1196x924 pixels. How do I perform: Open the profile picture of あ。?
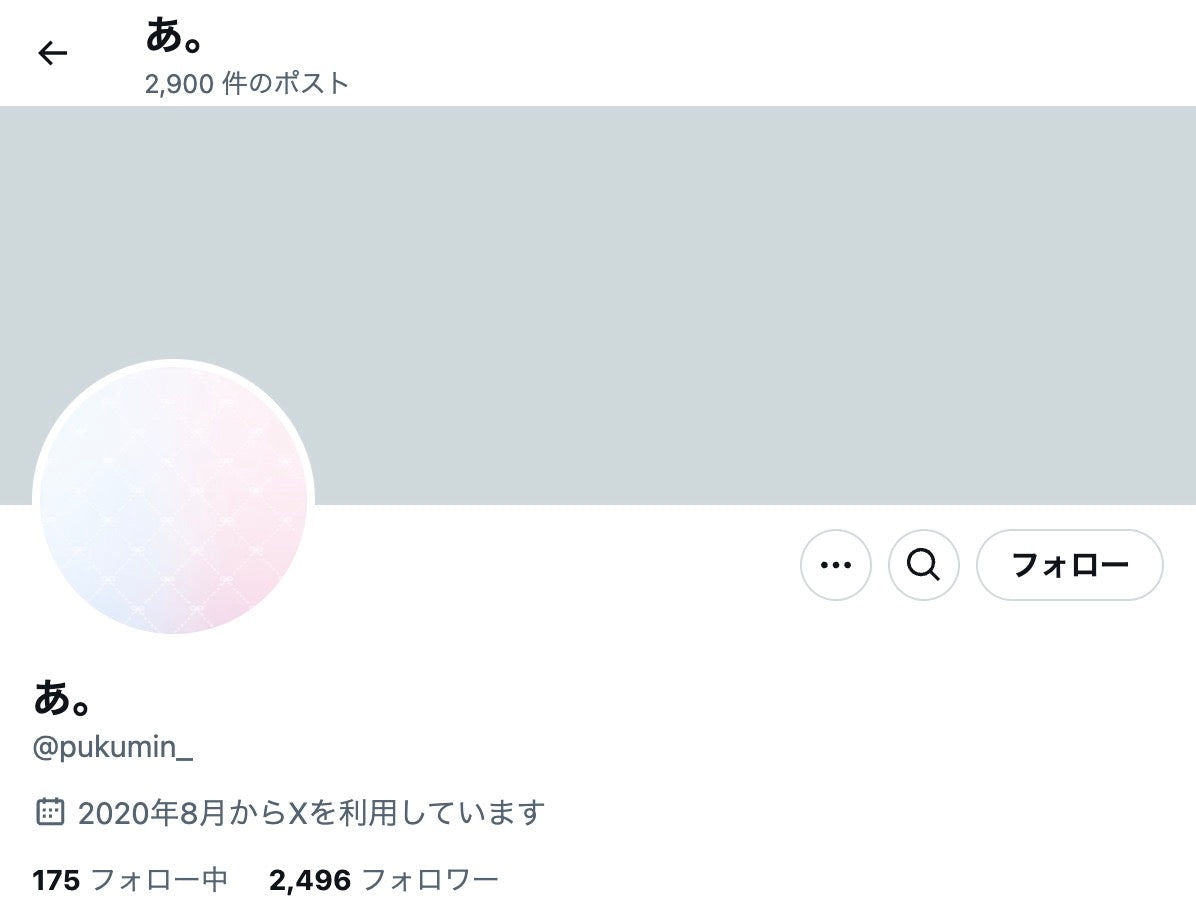[174, 500]
